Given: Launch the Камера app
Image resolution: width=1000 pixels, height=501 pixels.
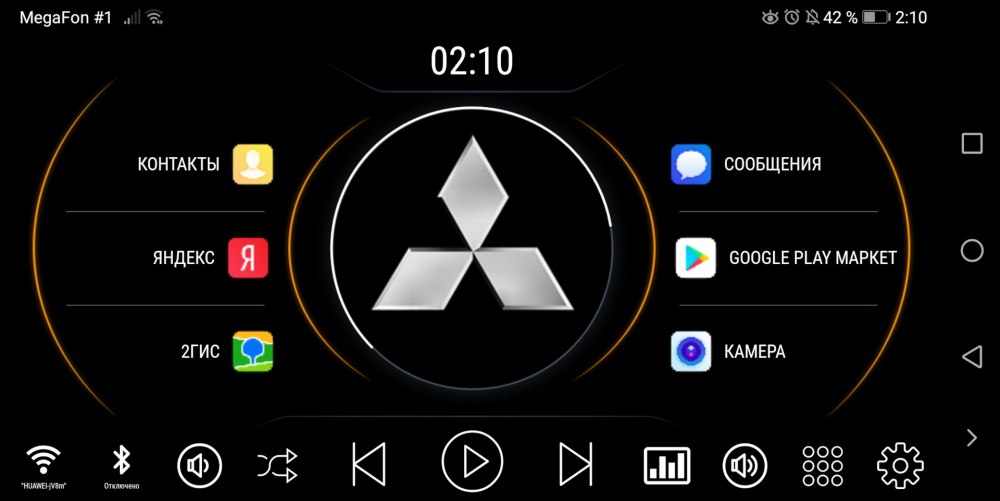Looking at the screenshot, I should point(691,352).
